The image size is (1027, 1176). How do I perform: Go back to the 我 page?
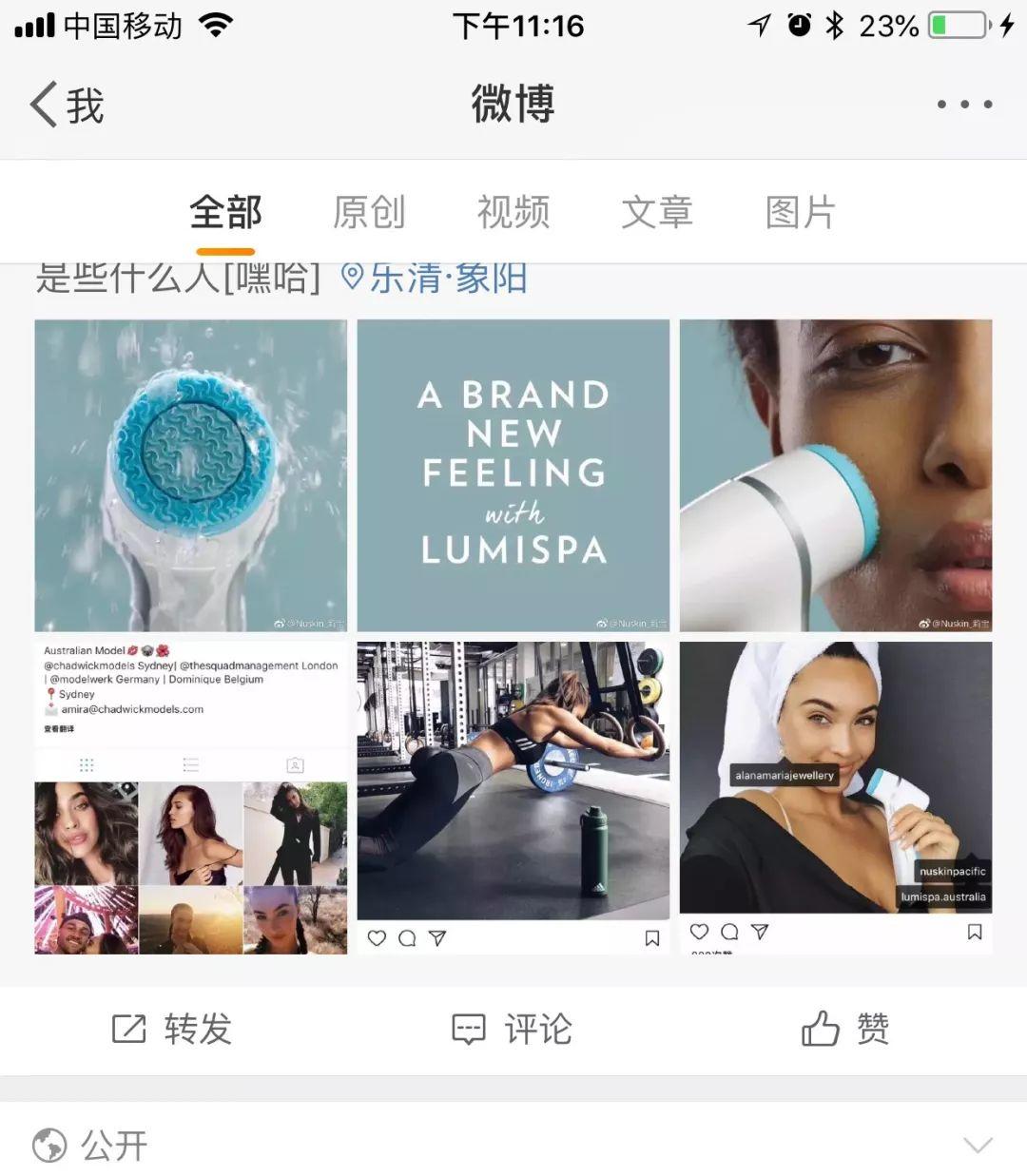(67, 105)
